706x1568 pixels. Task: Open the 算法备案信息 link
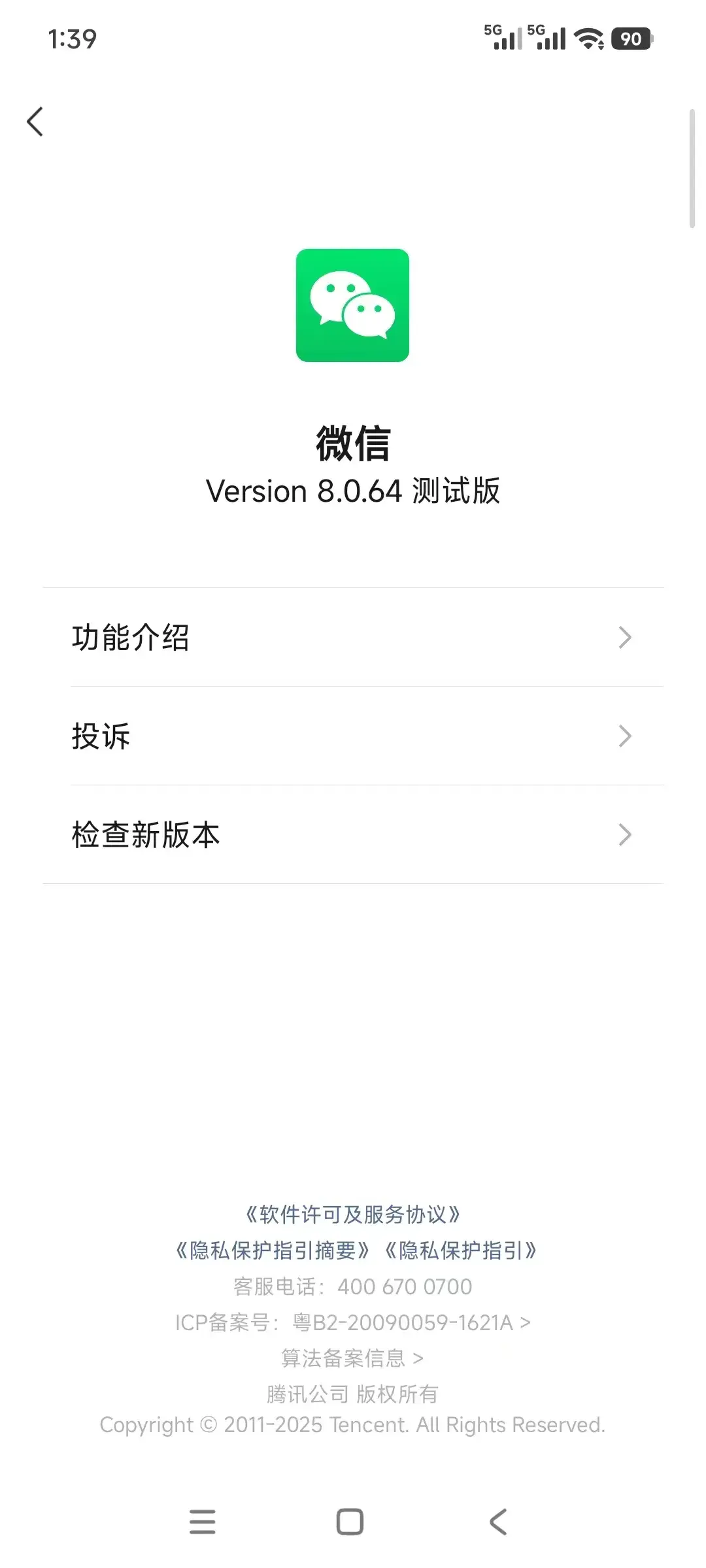(353, 1358)
